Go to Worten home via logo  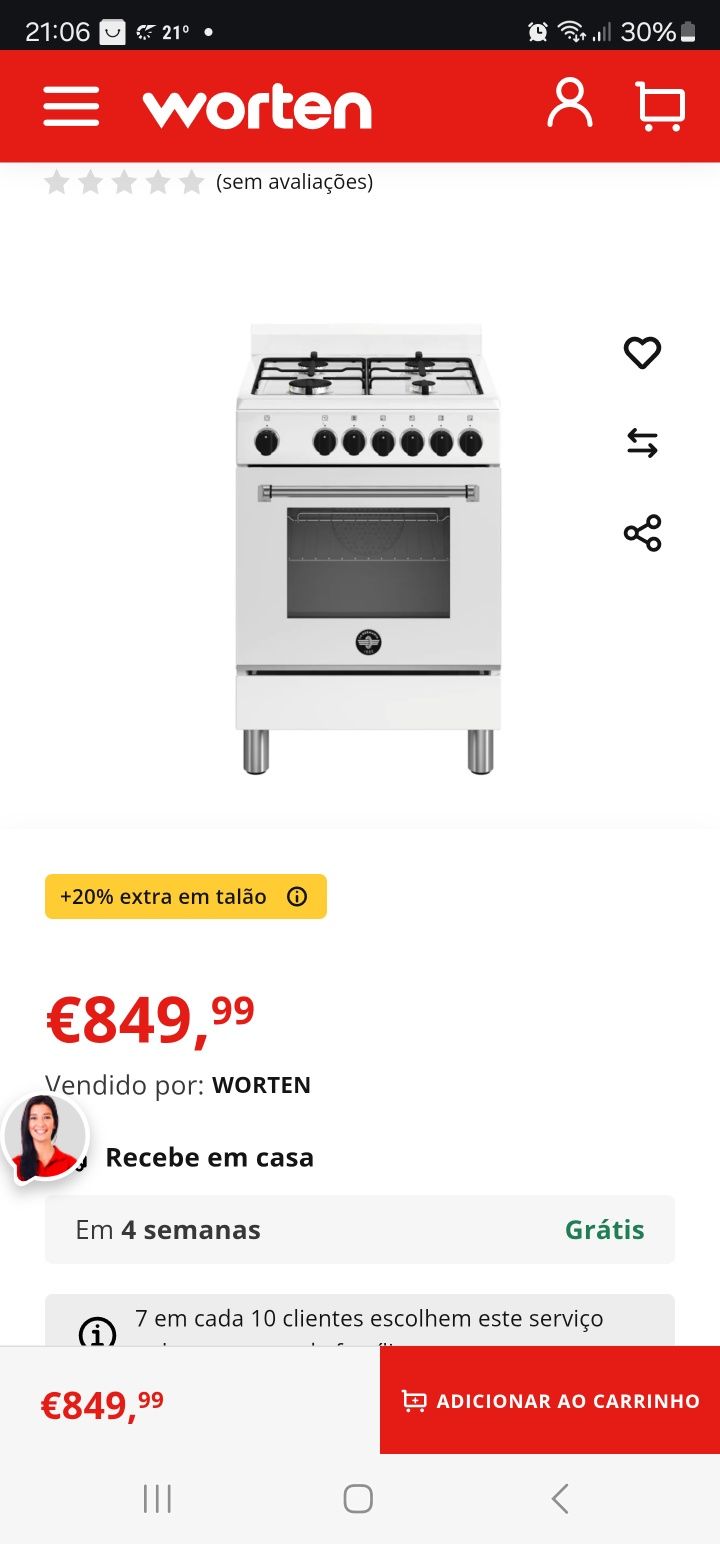point(257,107)
